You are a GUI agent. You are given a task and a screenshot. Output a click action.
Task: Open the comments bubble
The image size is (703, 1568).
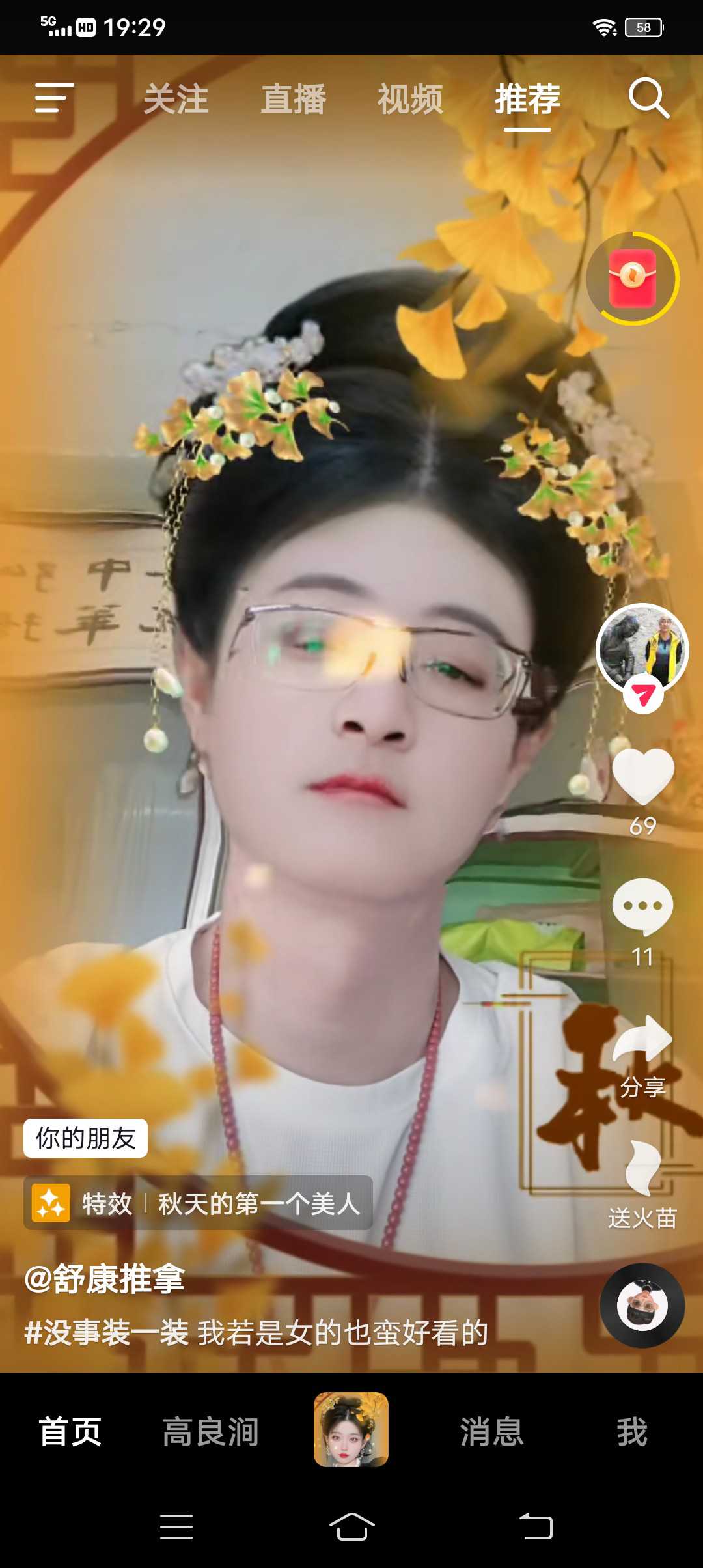(643, 906)
